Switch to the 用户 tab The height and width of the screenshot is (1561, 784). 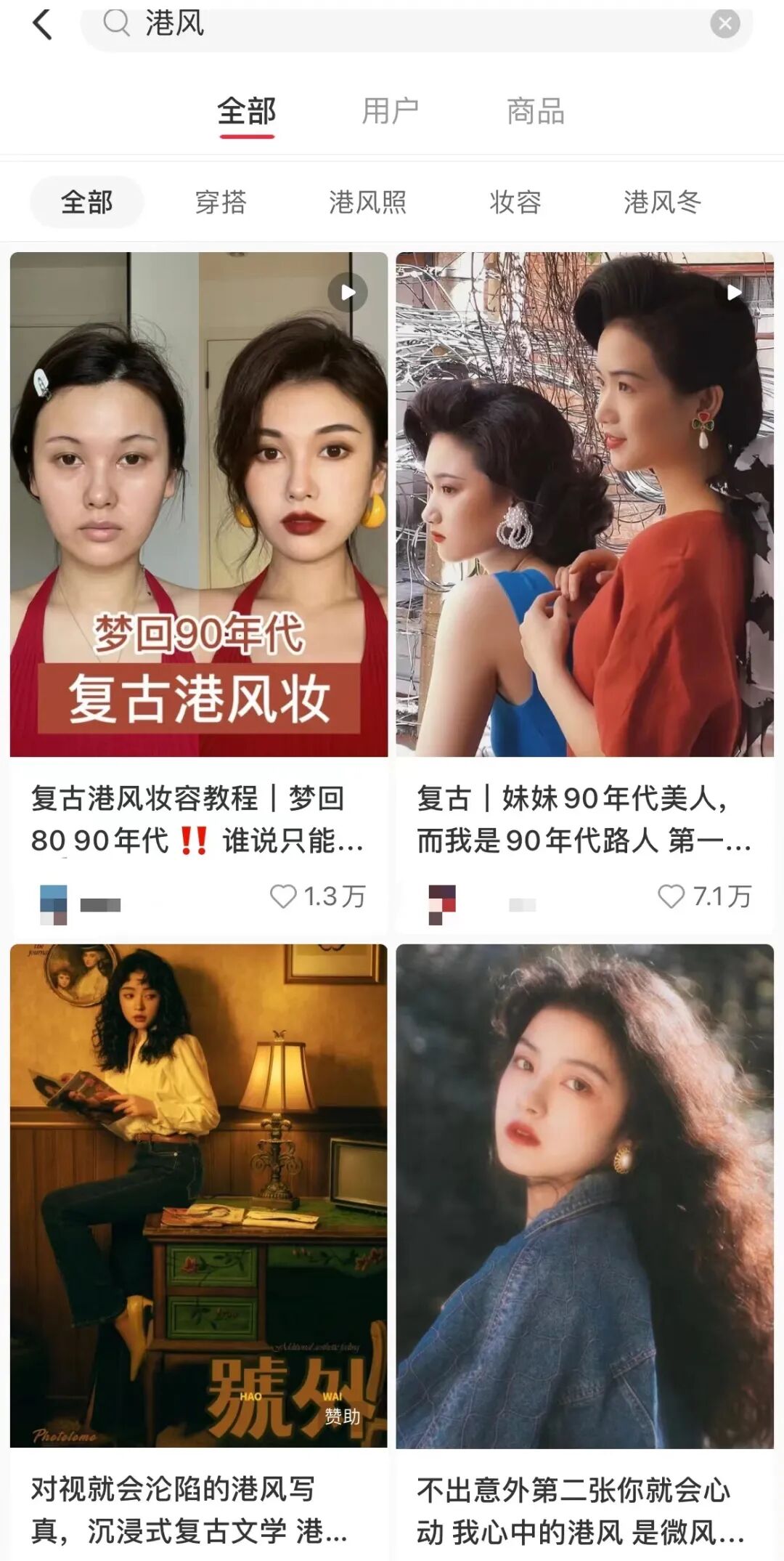(x=391, y=112)
